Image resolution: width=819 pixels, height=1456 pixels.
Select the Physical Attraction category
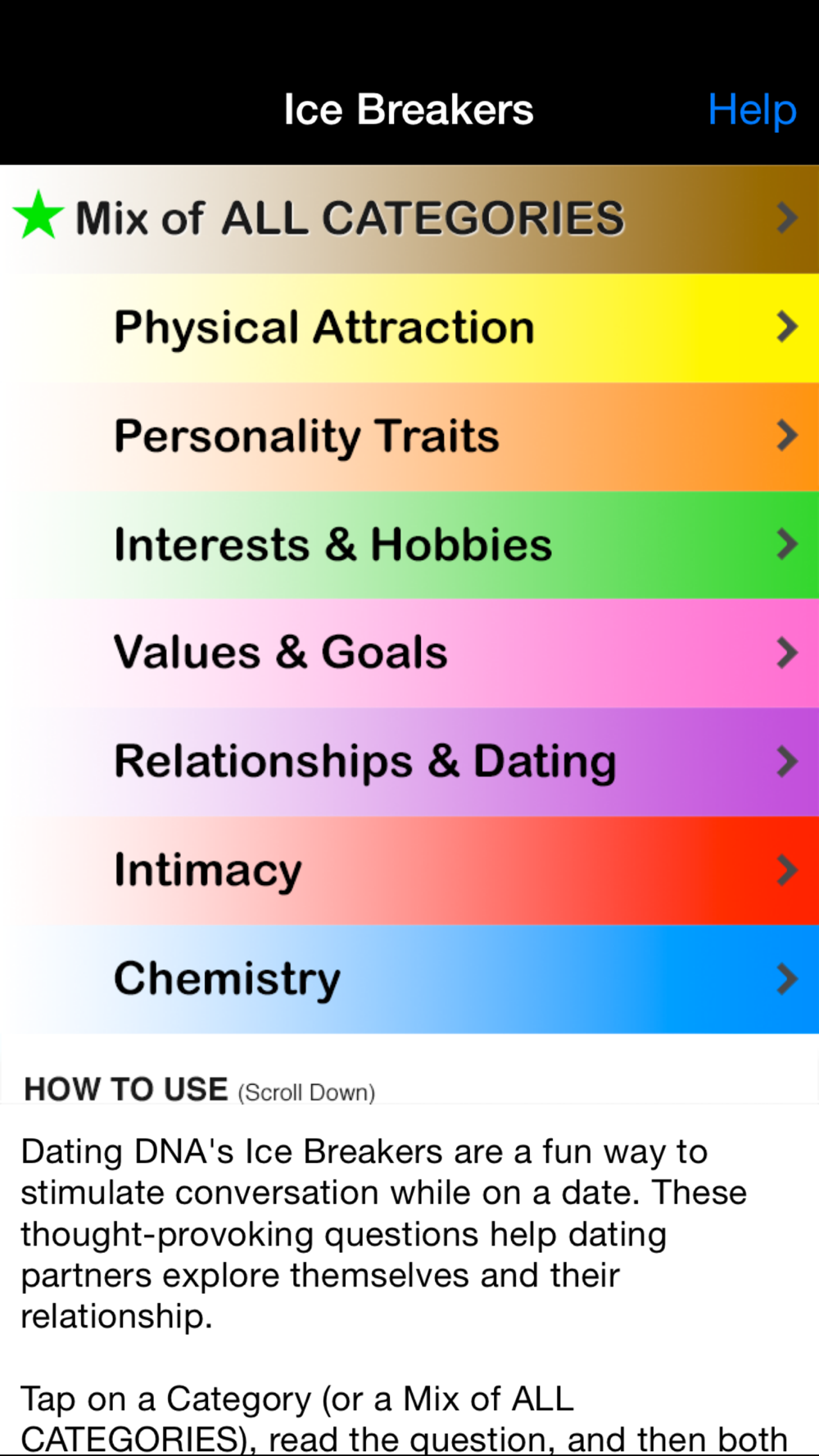(x=409, y=328)
